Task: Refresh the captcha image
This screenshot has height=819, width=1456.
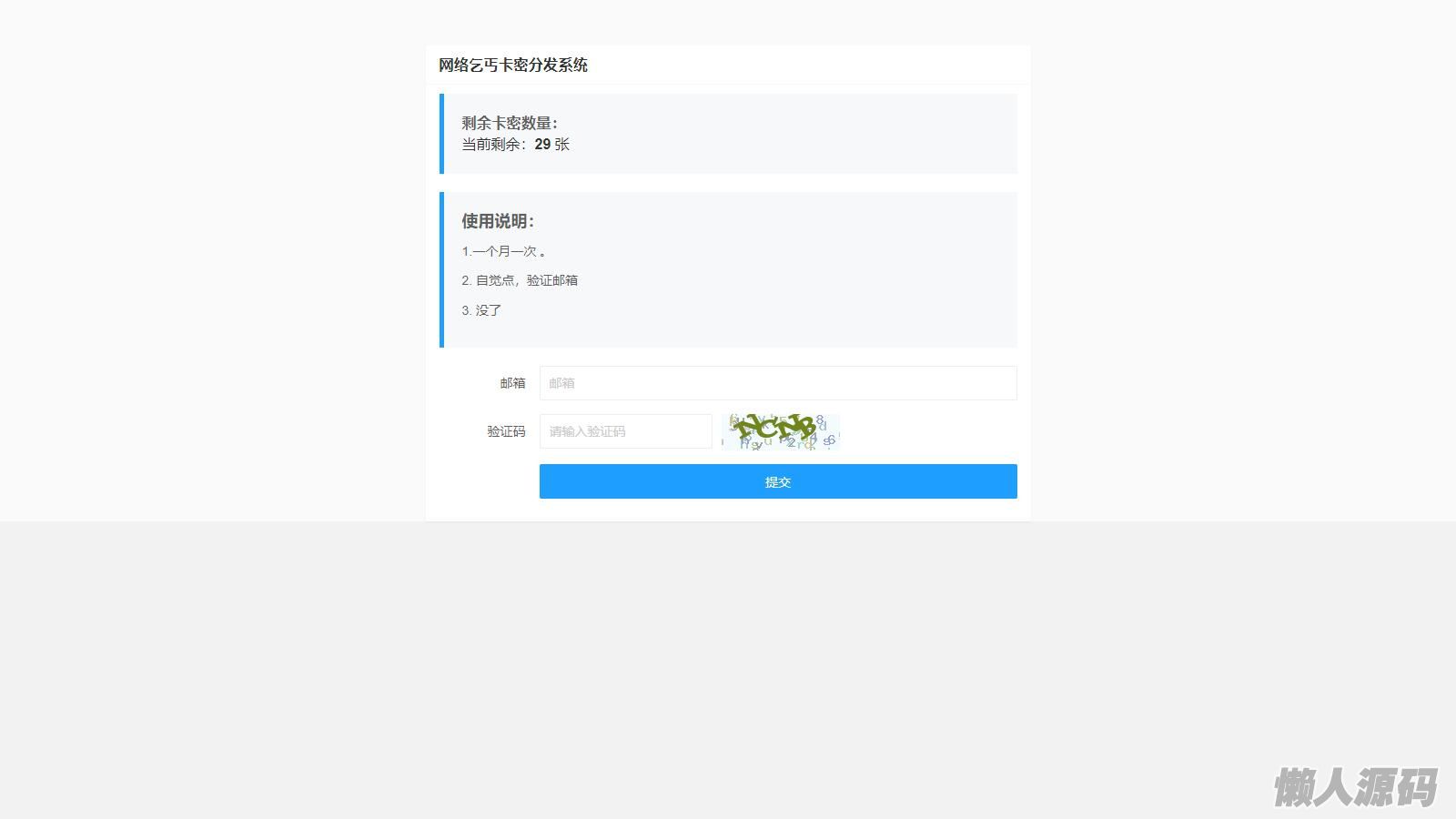Action: 780,431
